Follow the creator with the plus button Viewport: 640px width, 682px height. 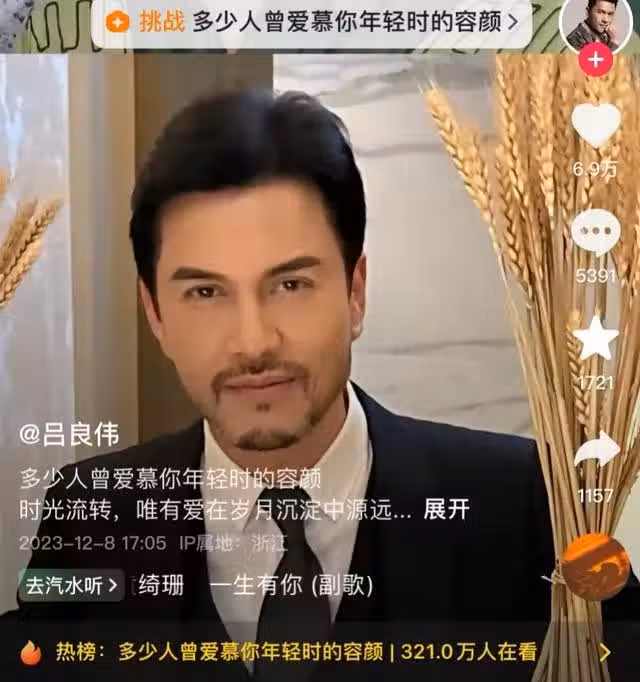tap(597, 59)
